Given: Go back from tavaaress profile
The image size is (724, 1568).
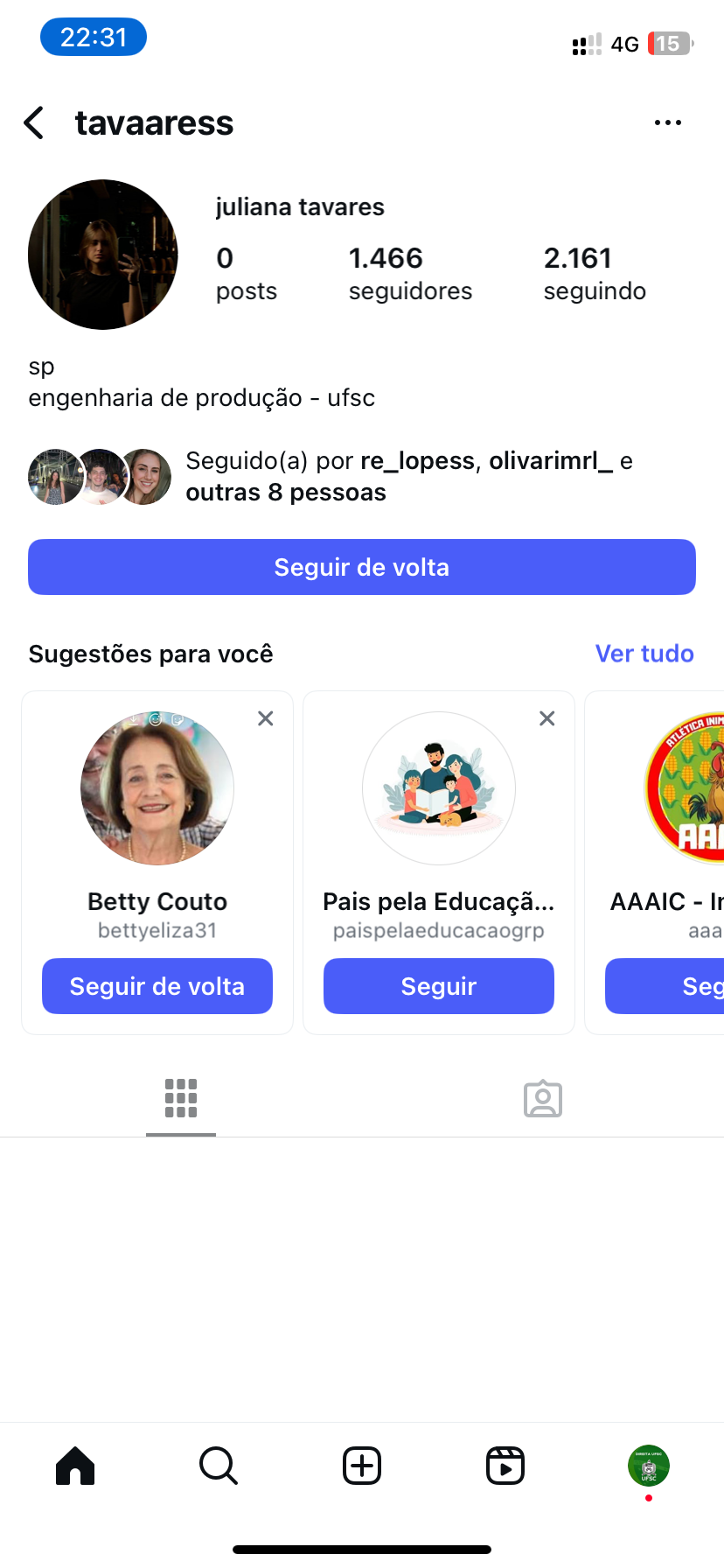Looking at the screenshot, I should click(34, 123).
